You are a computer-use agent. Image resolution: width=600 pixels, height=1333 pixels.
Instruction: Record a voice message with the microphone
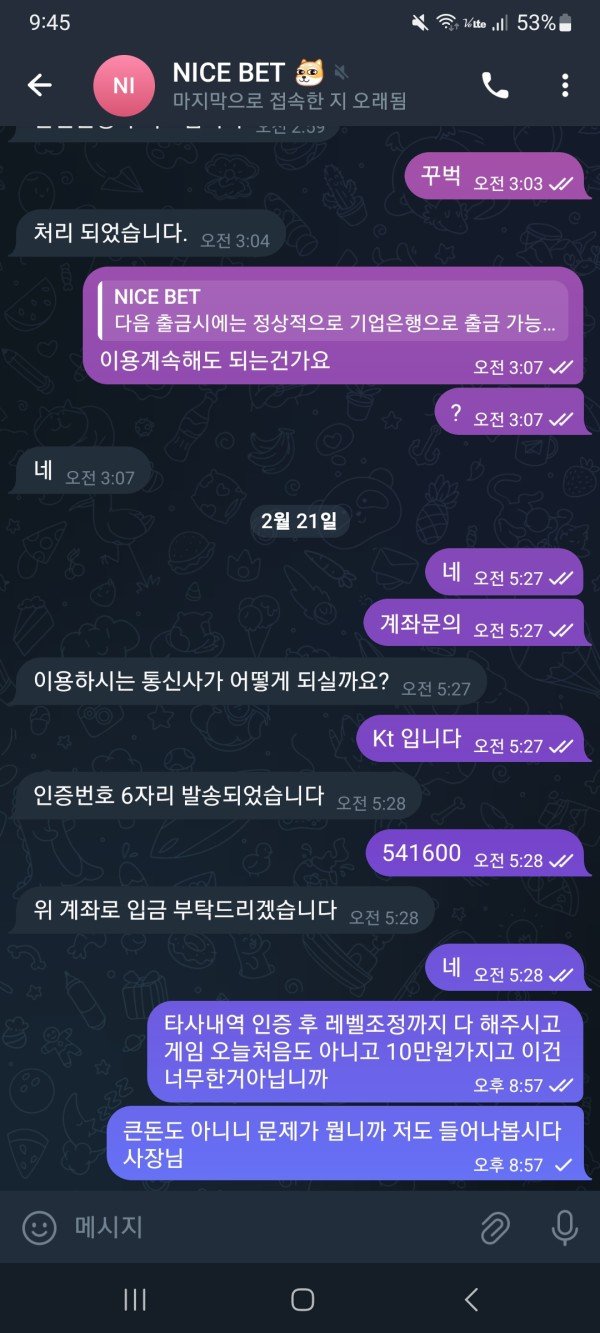(x=564, y=1227)
